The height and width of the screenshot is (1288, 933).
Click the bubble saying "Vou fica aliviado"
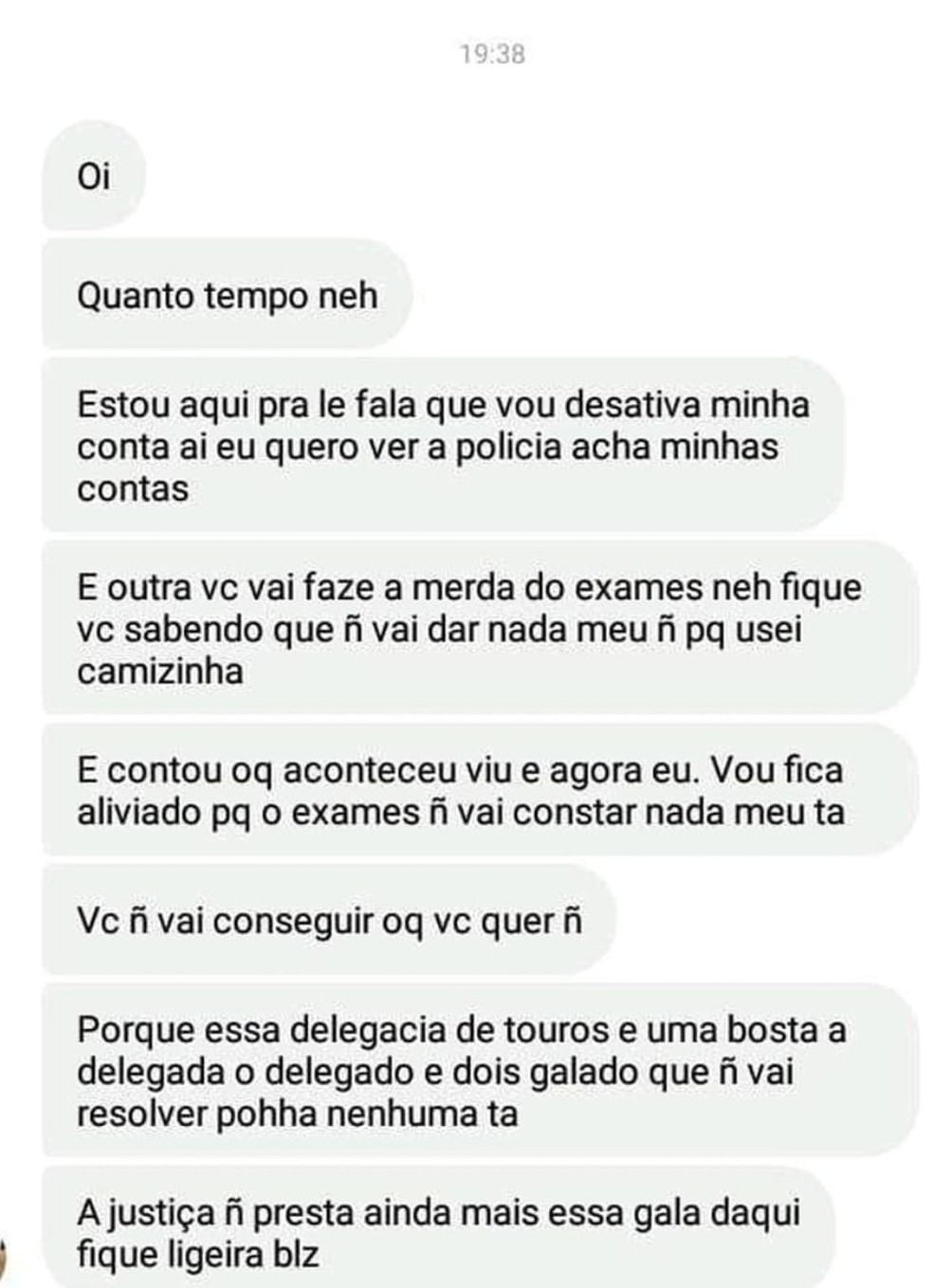(x=777, y=772)
